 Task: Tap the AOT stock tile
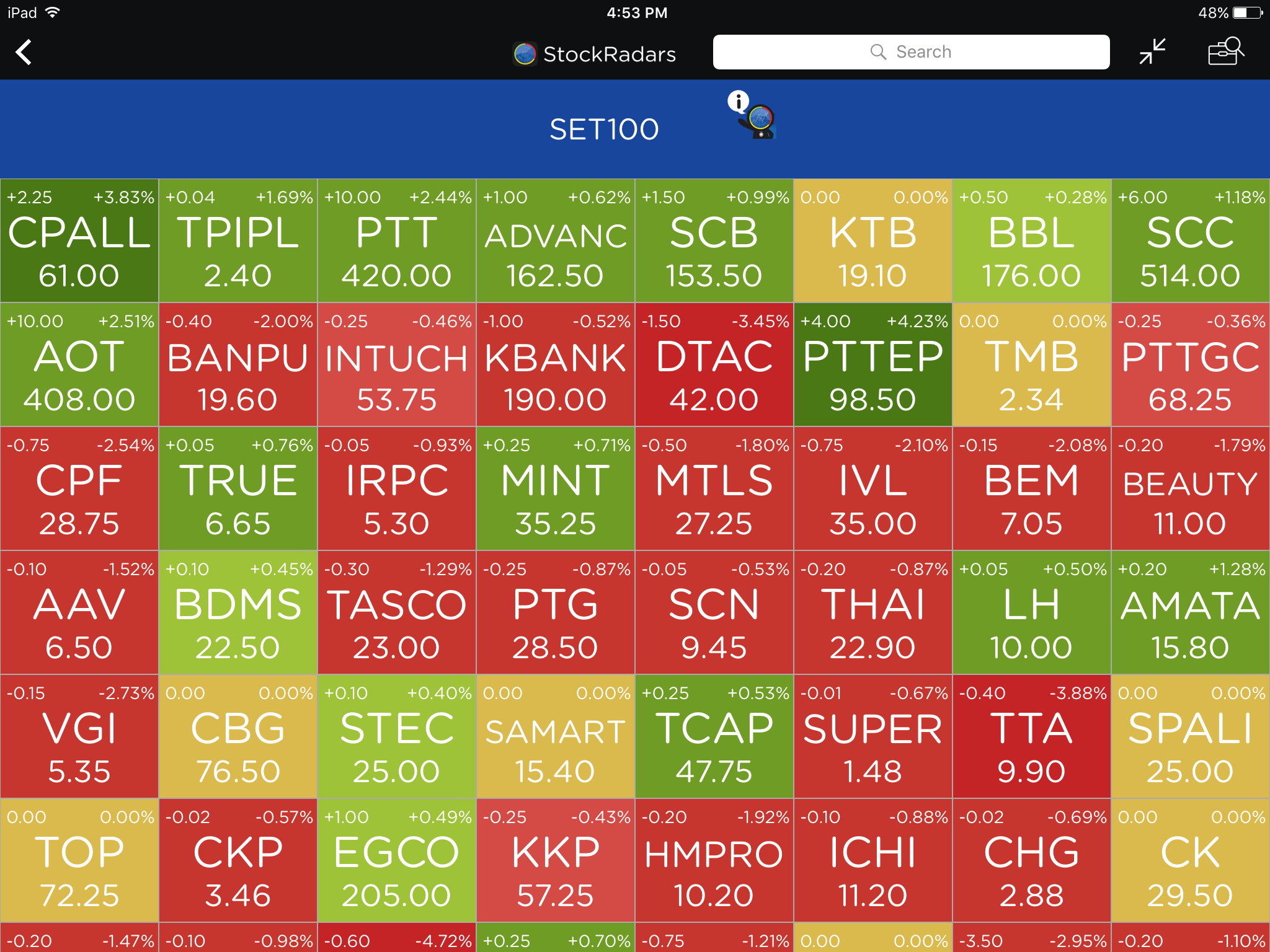click(x=79, y=364)
